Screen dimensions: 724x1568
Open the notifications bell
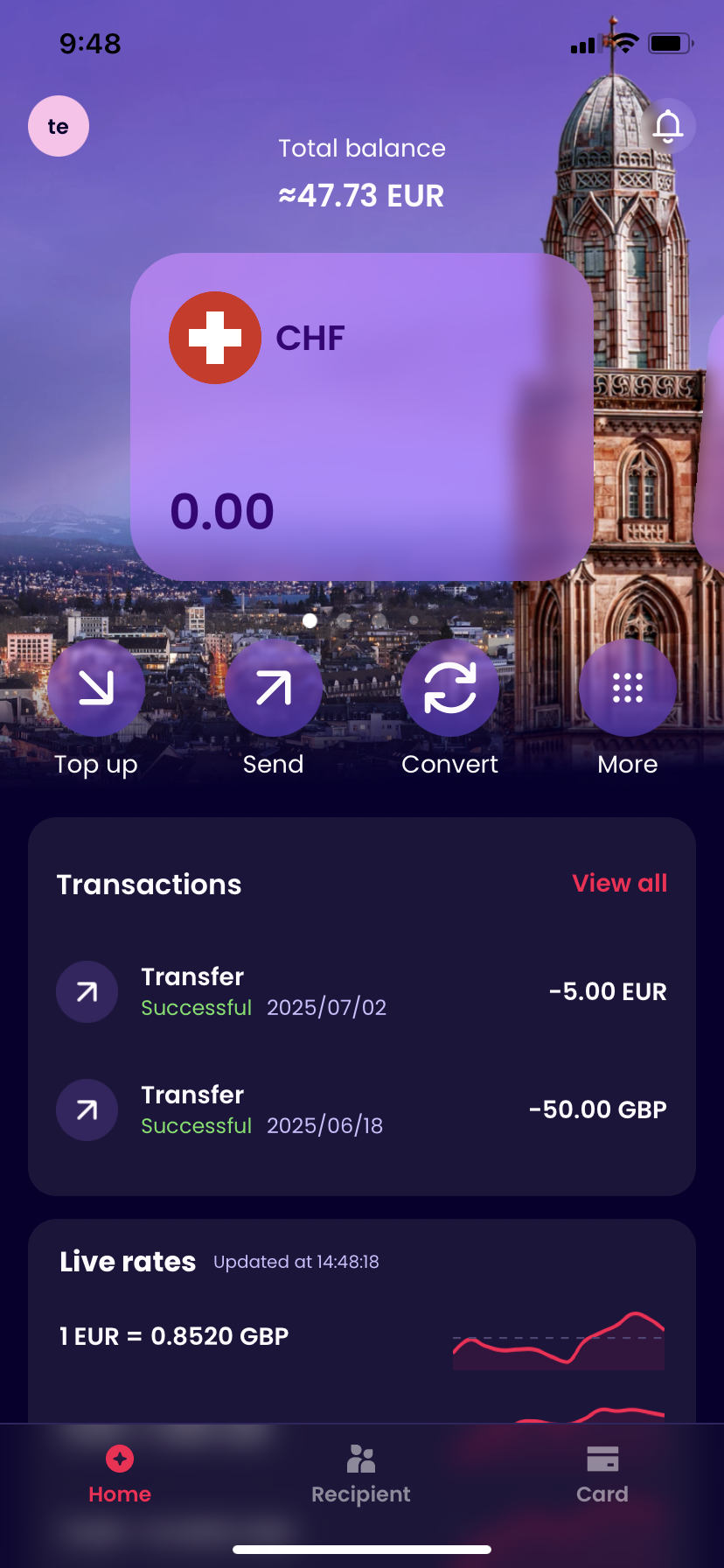coord(668,126)
